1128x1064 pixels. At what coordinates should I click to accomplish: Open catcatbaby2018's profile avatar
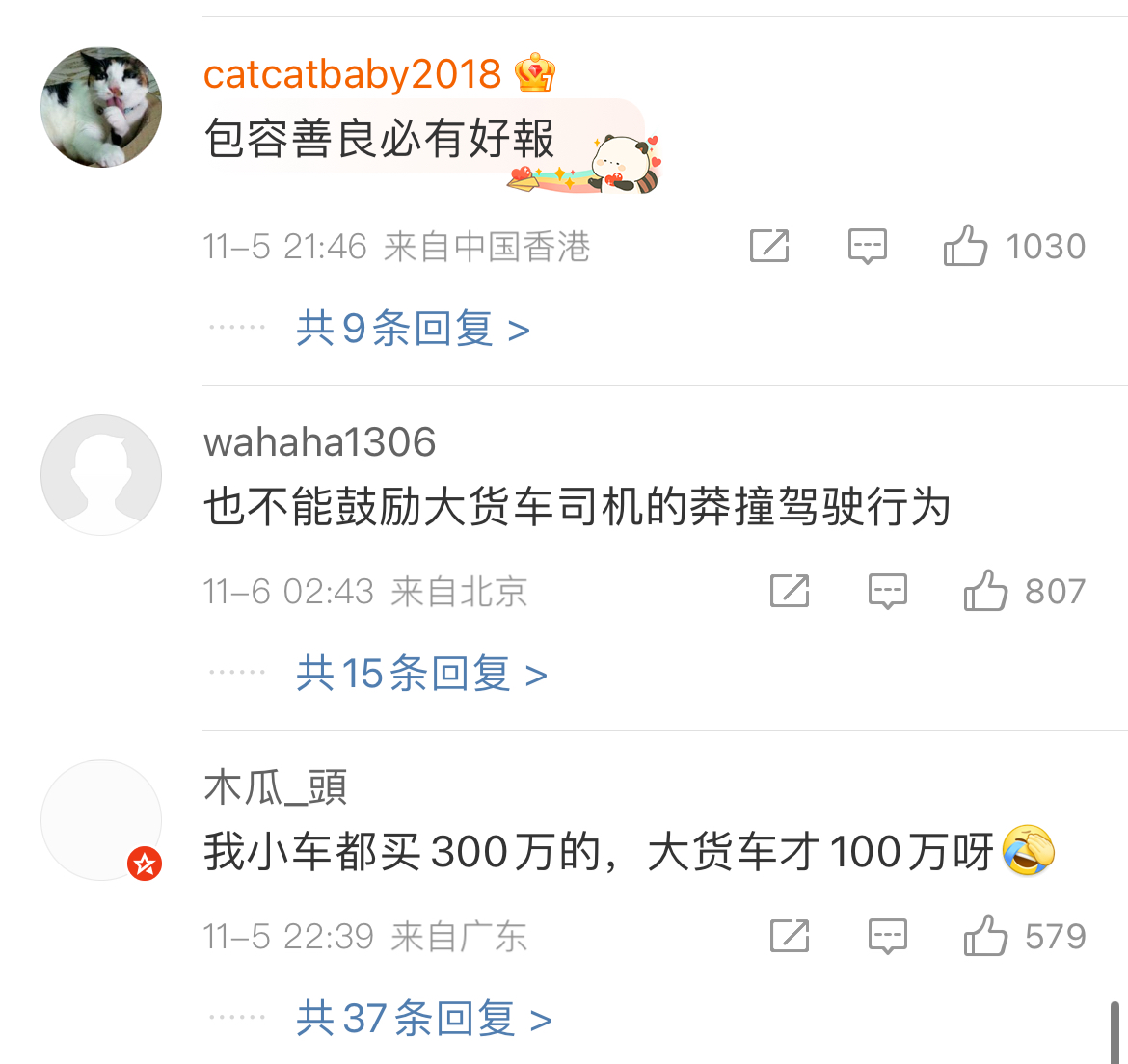pyautogui.click(x=101, y=107)
